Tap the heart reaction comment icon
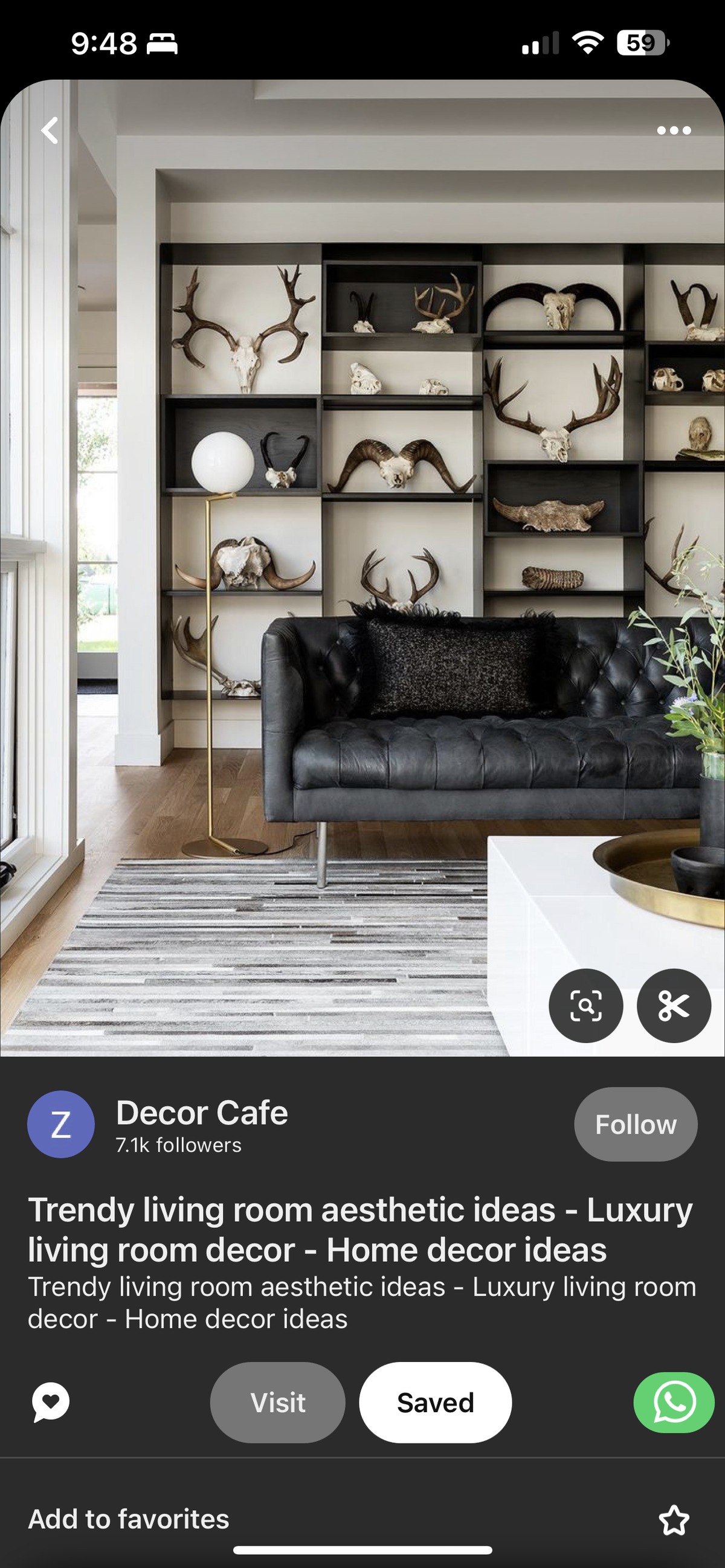The width and height of the screenshot is (725, 1568). point(51,1403)
